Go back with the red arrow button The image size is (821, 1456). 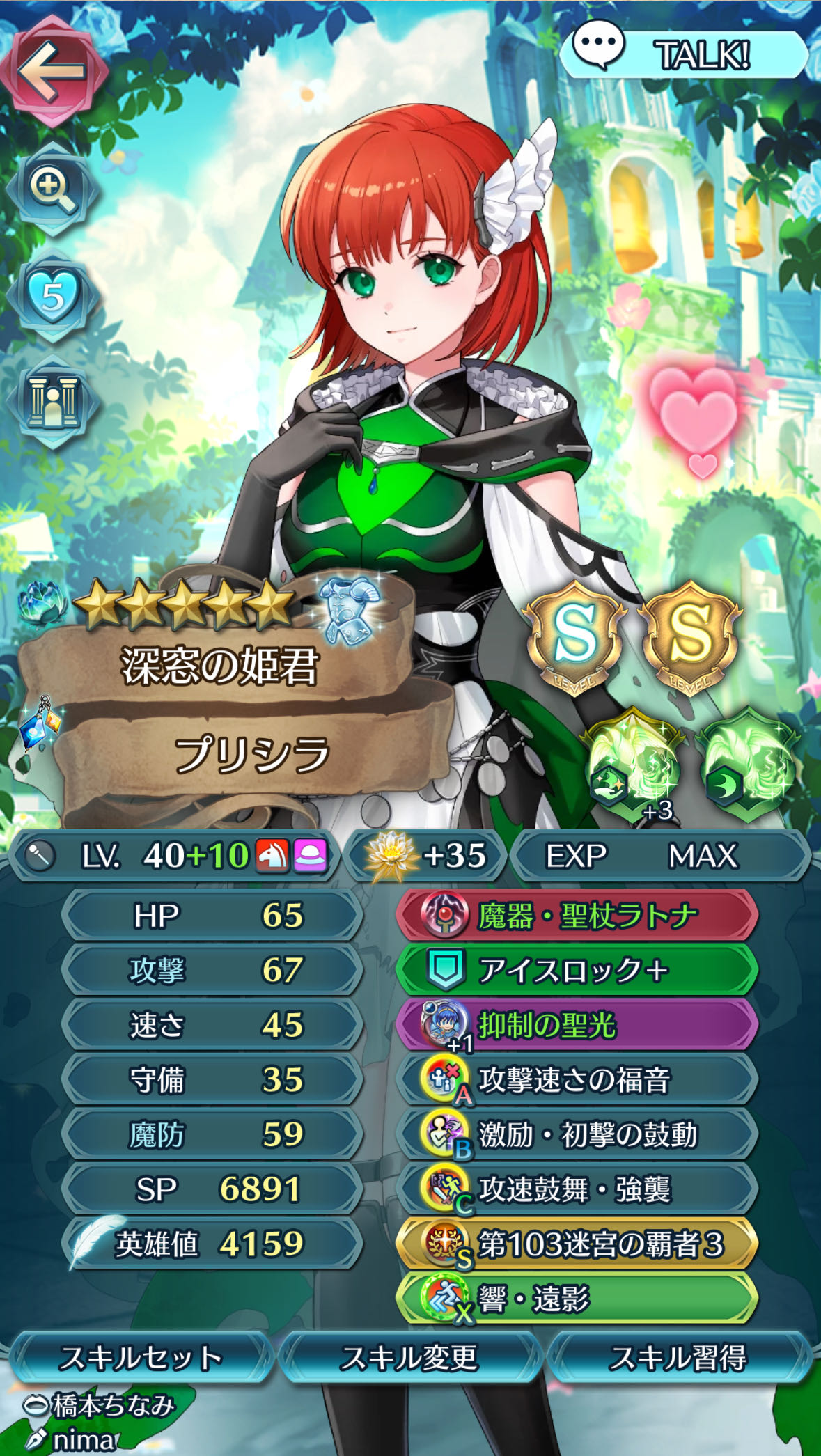(x=53, y=71)
